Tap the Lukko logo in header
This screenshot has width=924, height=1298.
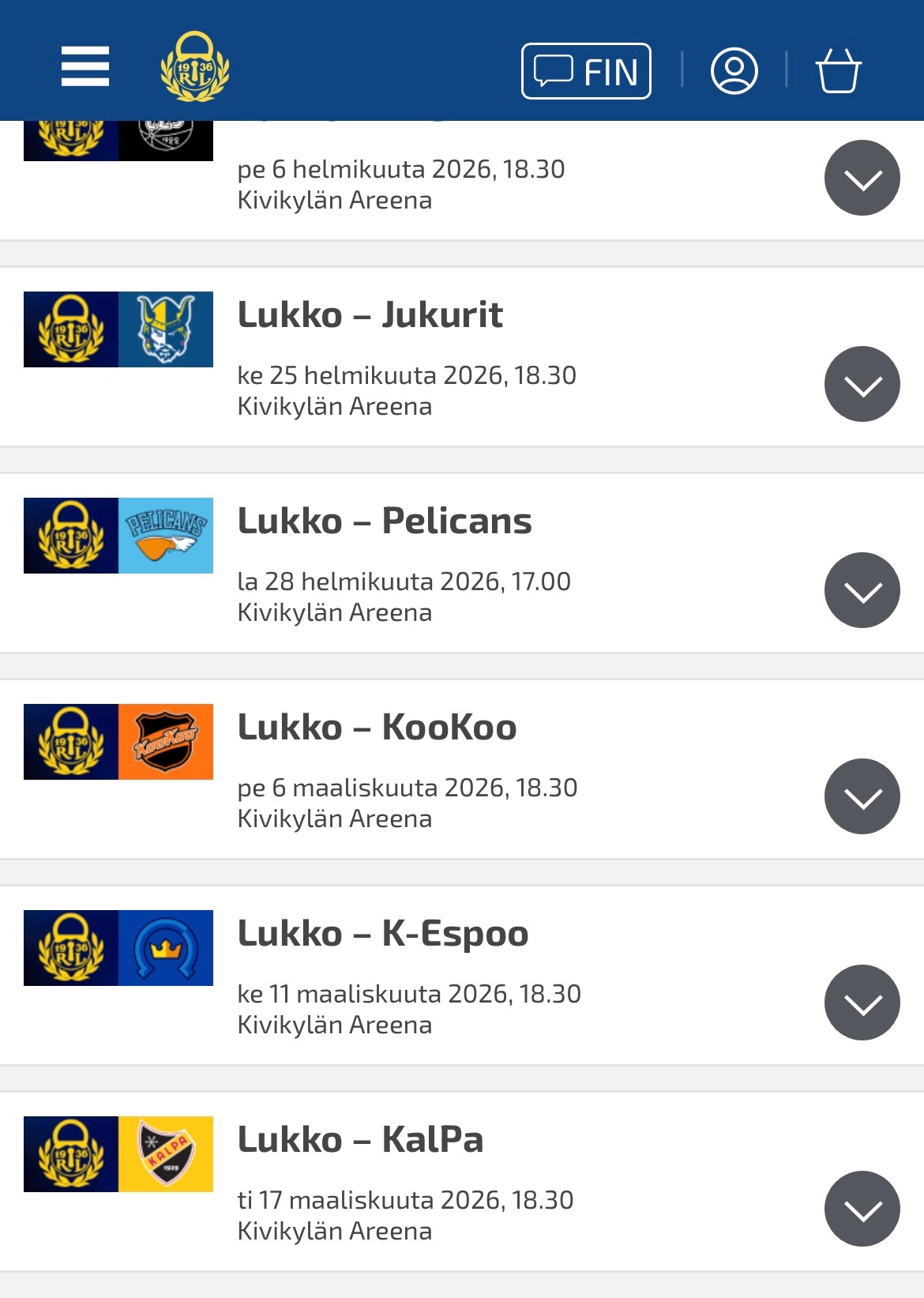point(194,66)
